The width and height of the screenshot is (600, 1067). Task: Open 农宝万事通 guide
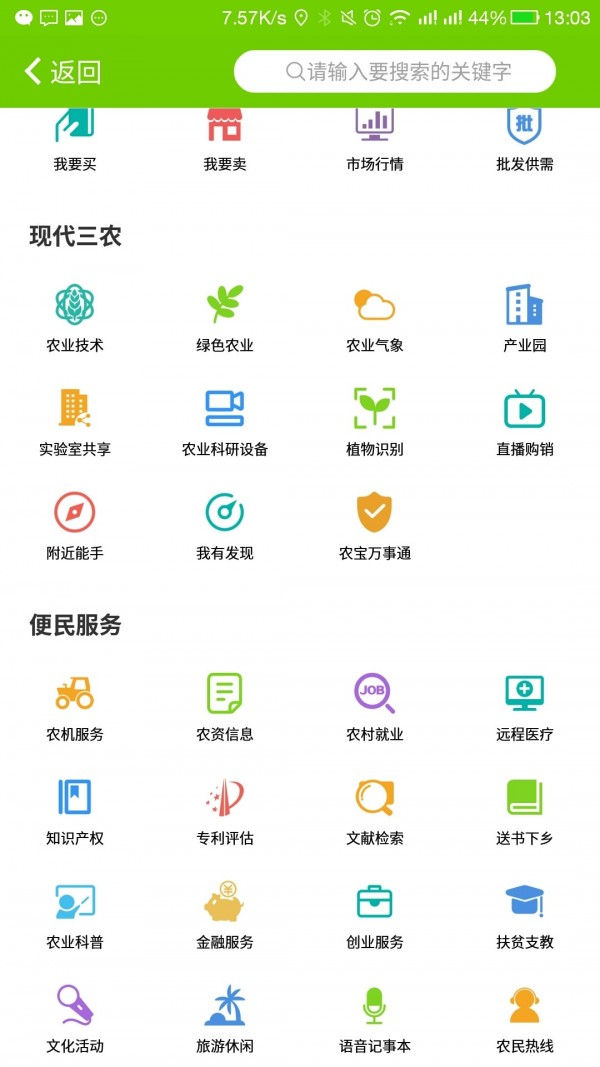tap(375, 526)
